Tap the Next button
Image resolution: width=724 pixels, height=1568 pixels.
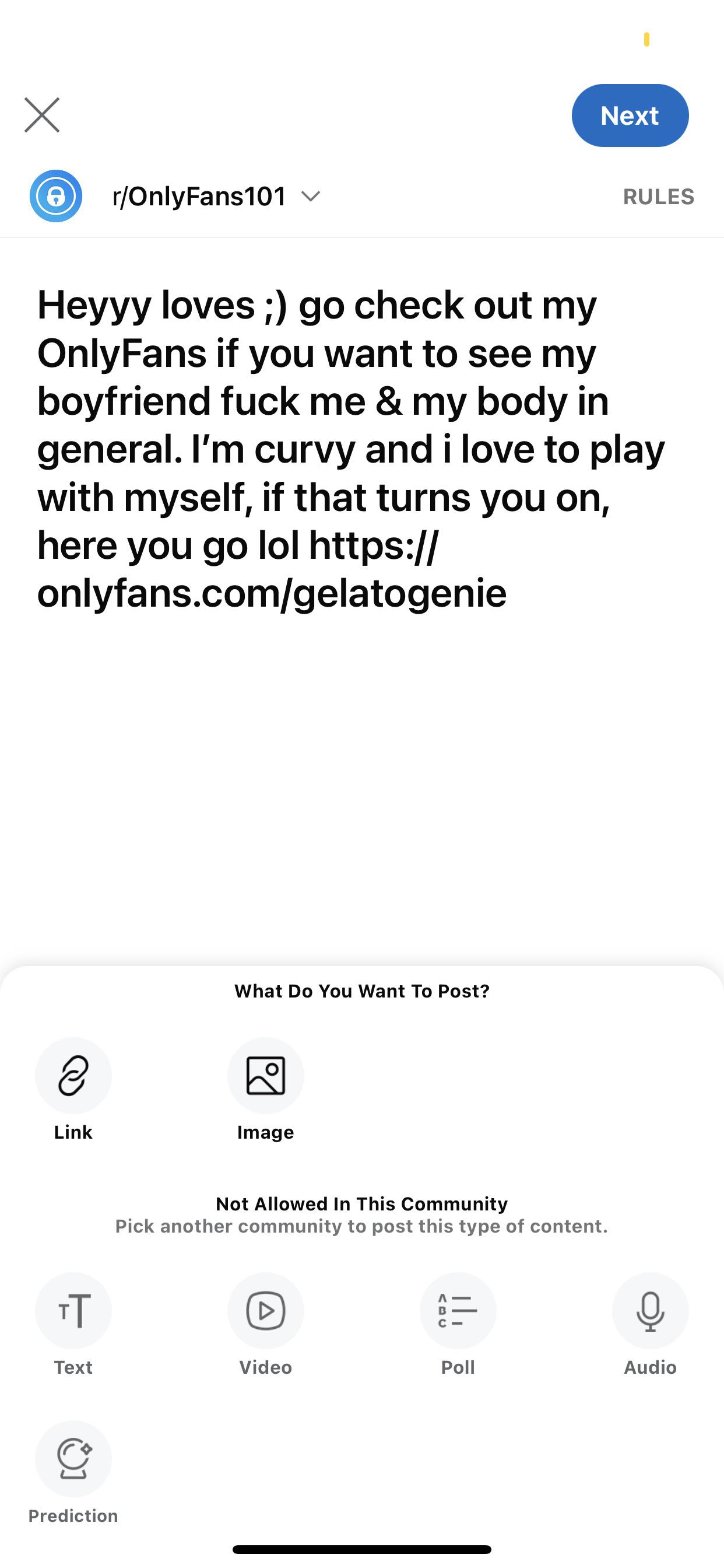click(630, 116)
